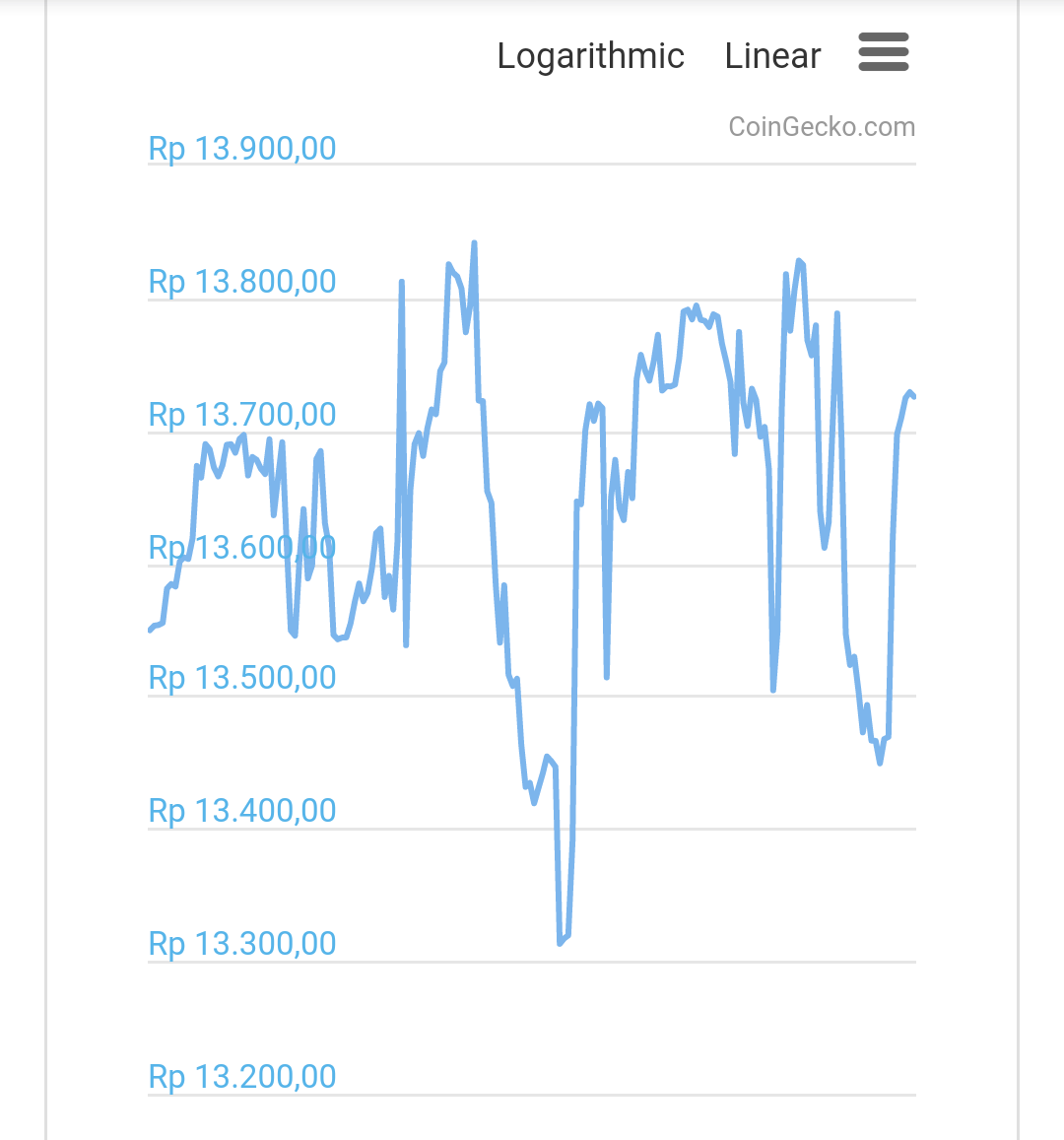
Task: Open the chart hamburger menu
Action: coord(883,52)
